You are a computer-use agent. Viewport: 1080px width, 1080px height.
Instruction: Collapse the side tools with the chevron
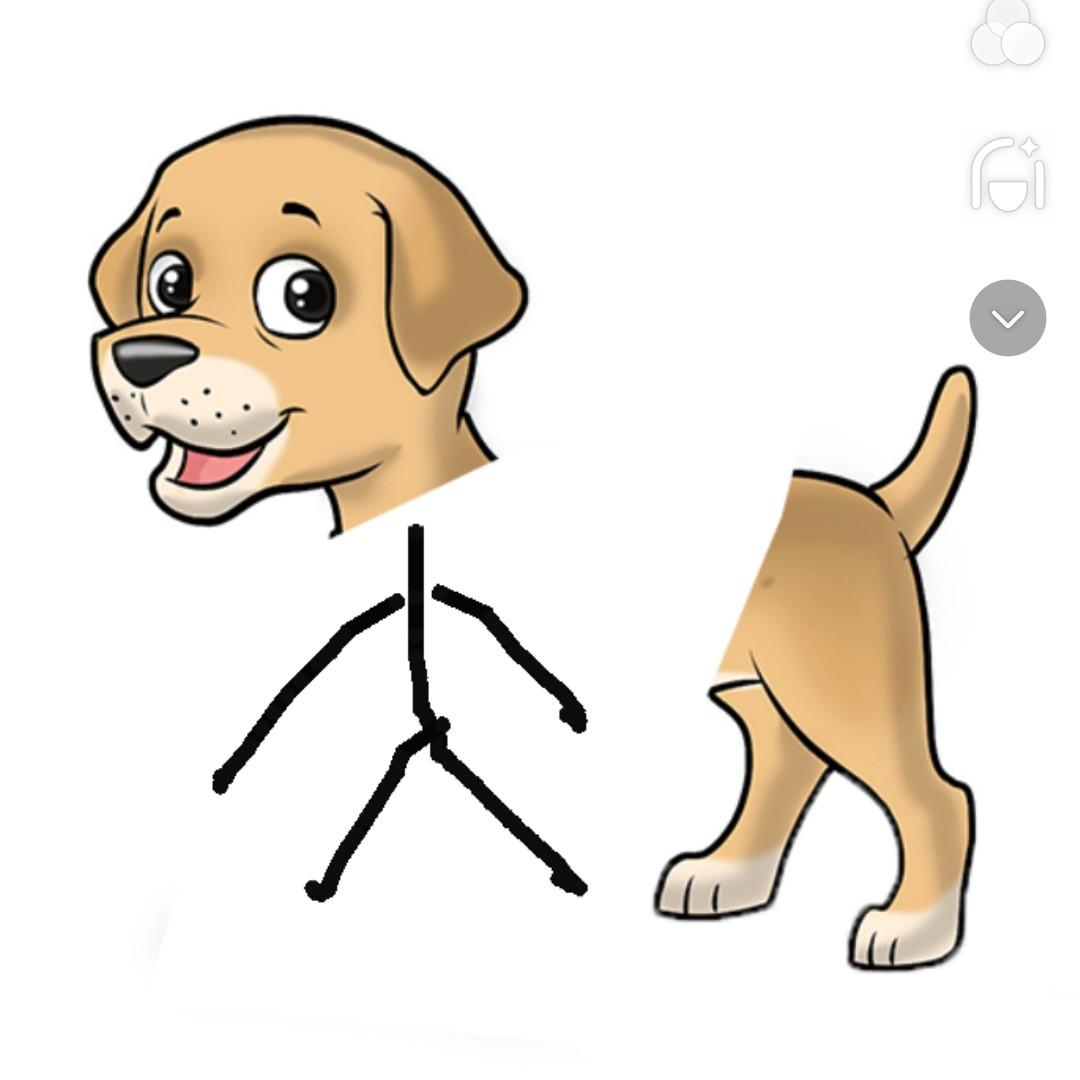tap(1007, 318)
